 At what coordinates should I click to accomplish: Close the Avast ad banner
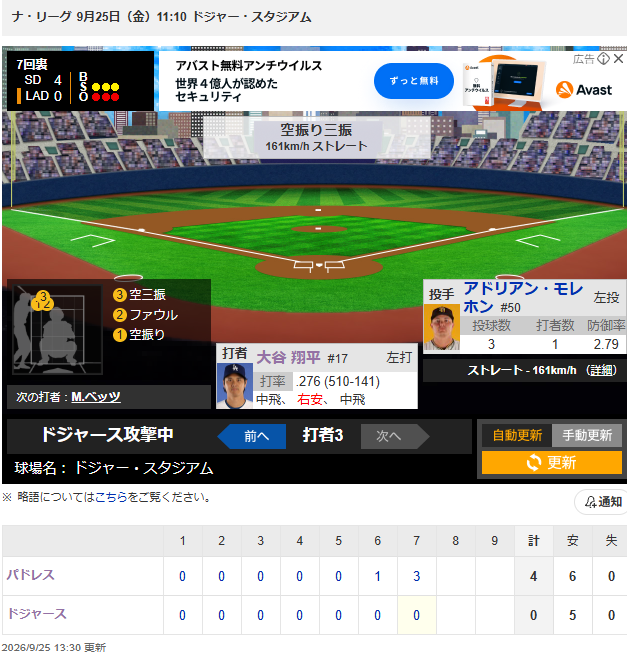(x=618, y=59)
